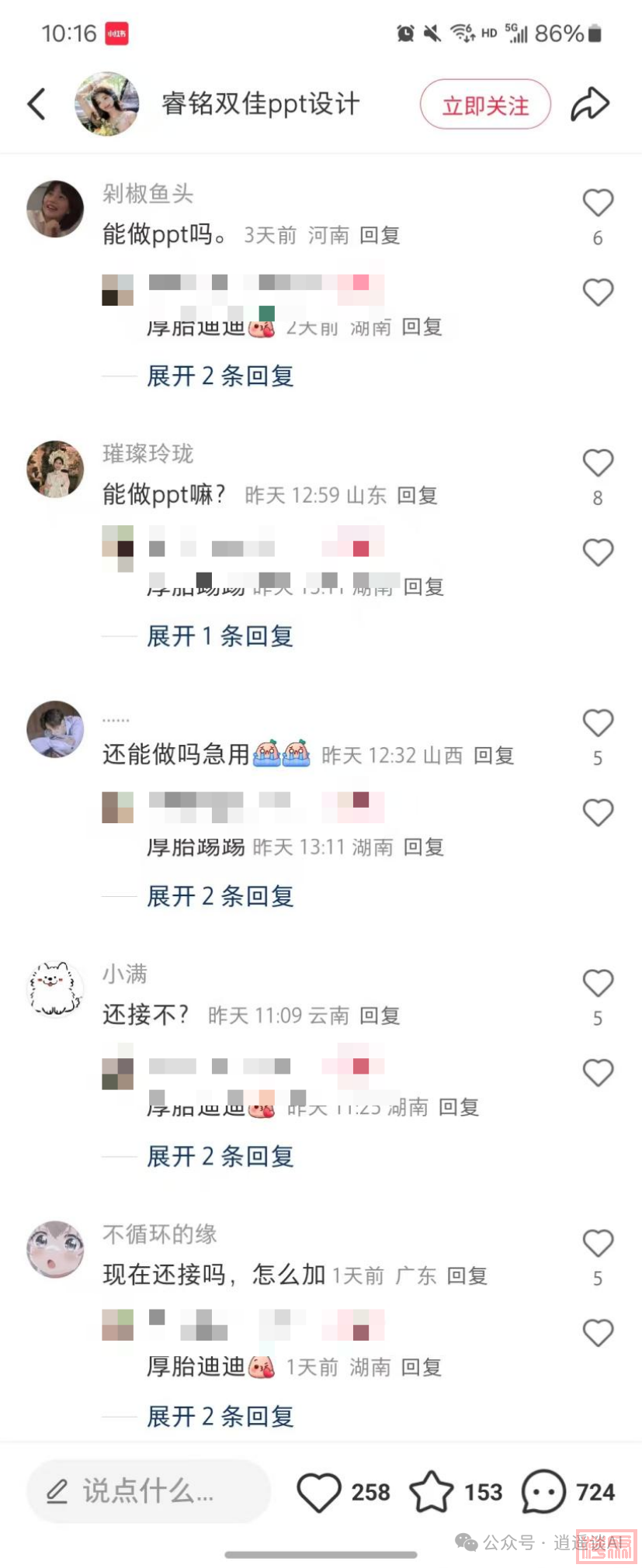The width and height of the screenshot is (642, 1568).
Task: Like 小满's comment
Action: point(598,983)
